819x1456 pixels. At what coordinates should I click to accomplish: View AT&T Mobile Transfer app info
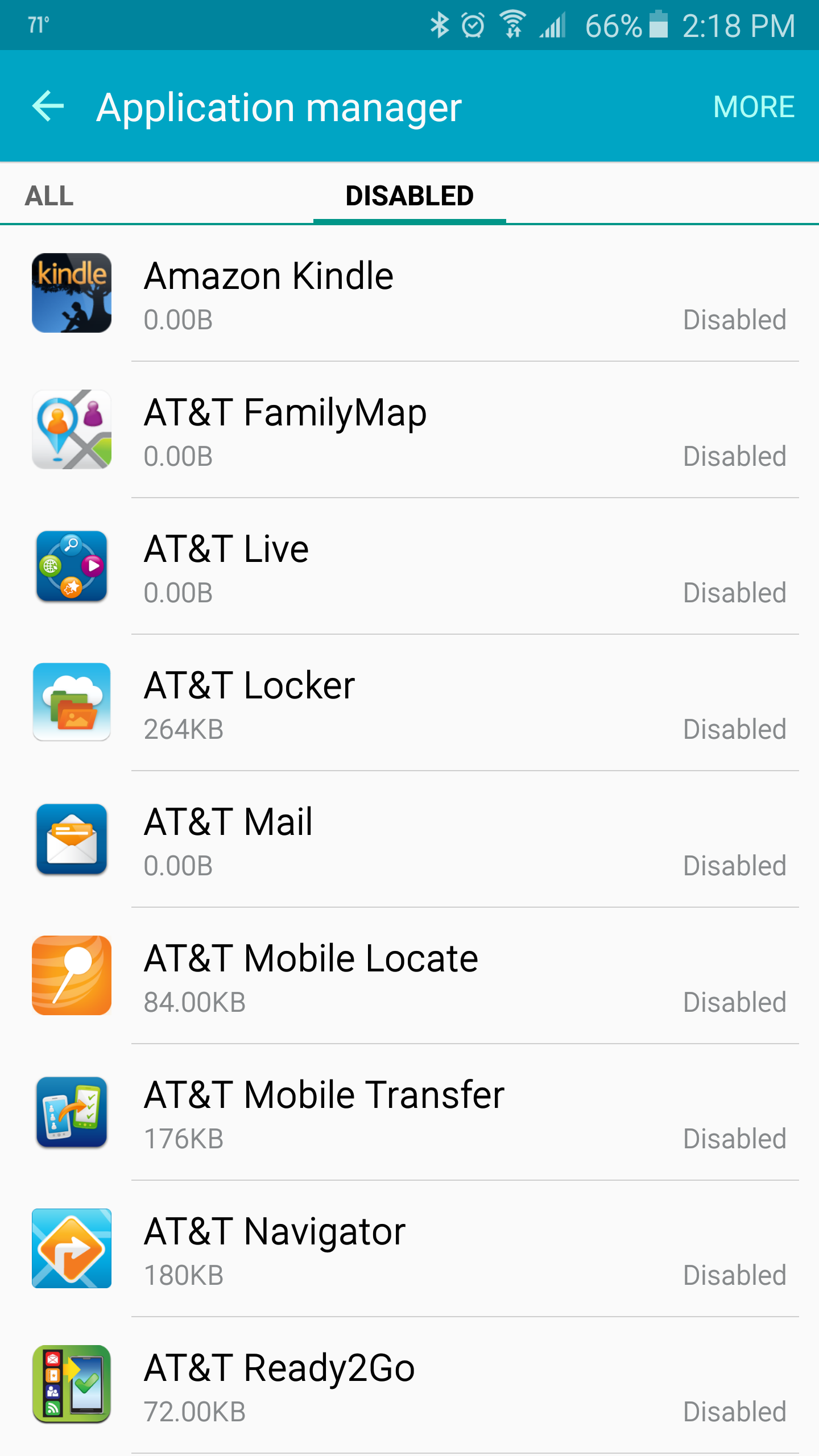[409, 1112]
